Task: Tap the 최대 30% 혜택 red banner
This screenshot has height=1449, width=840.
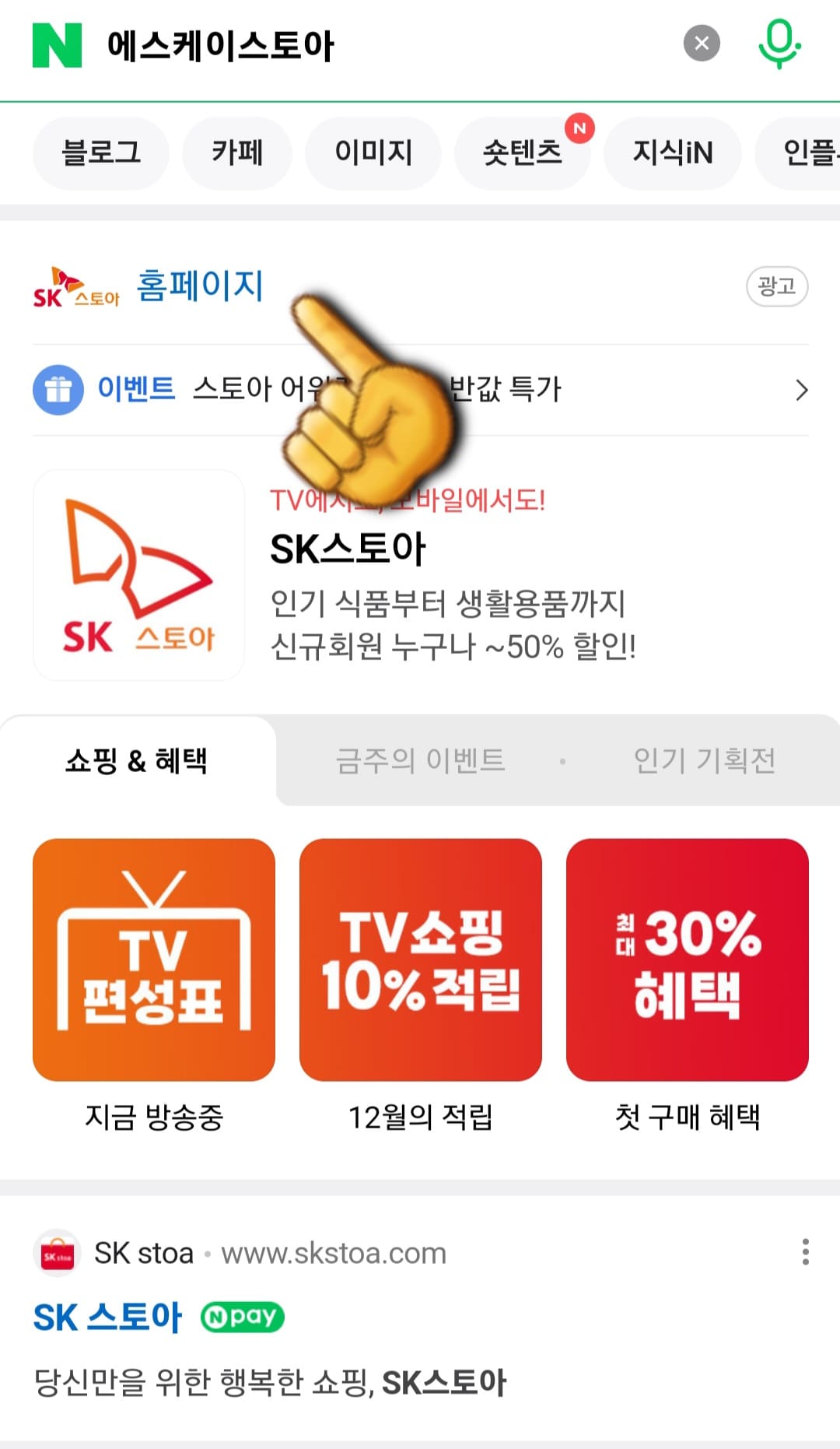Action: tap(688, 963)
